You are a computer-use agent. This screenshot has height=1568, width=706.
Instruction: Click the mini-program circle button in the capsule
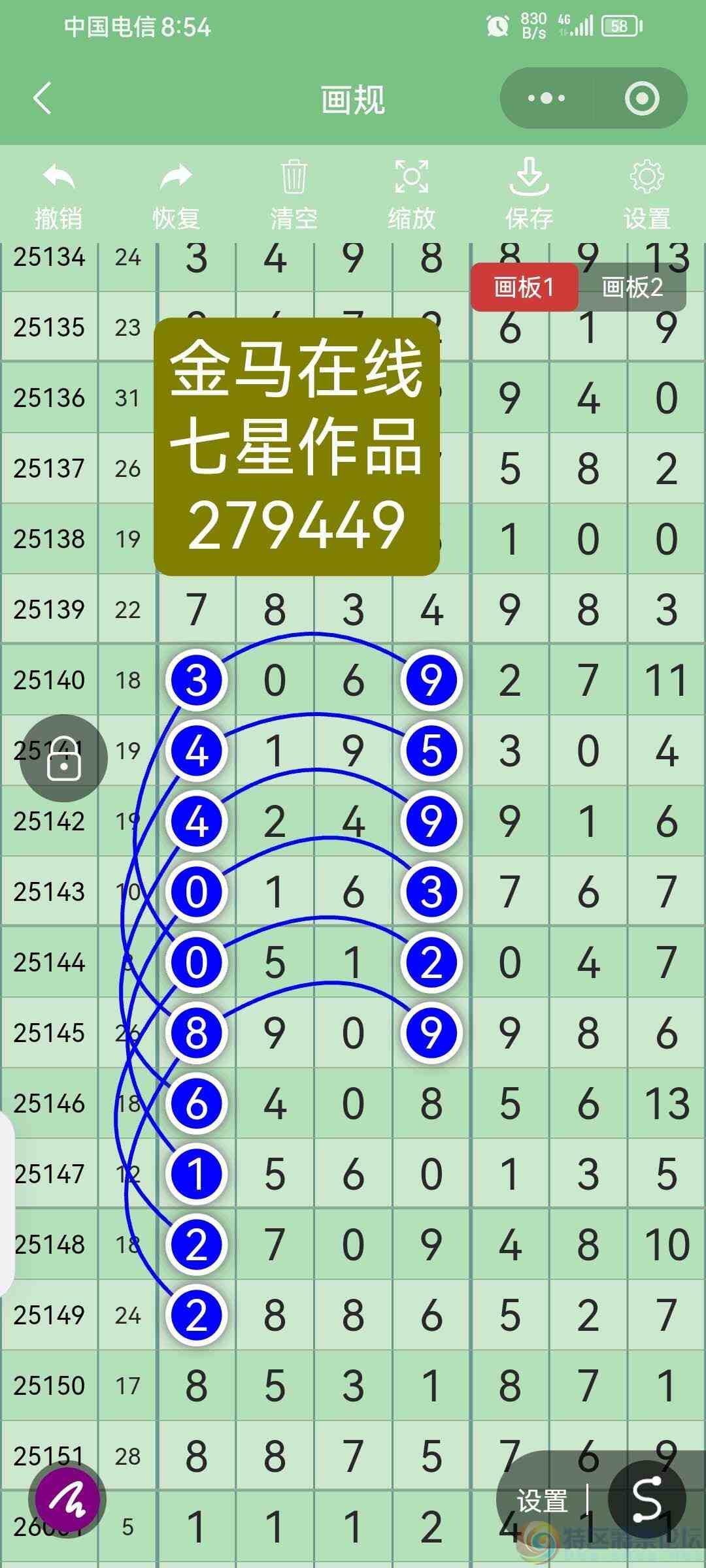[x=642, y=98]
